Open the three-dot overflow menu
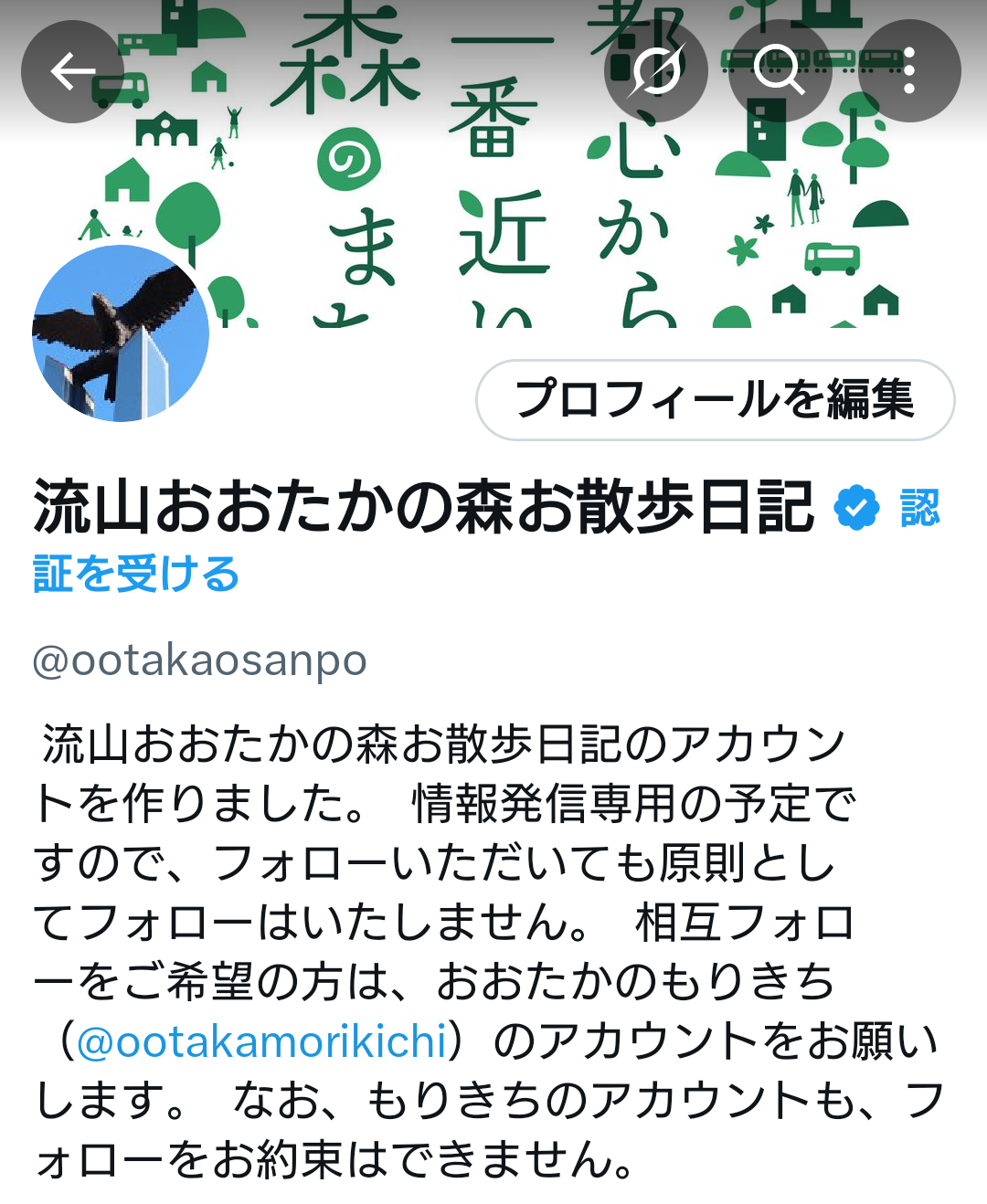This screenshot has width=987, height=1204. 908,71
